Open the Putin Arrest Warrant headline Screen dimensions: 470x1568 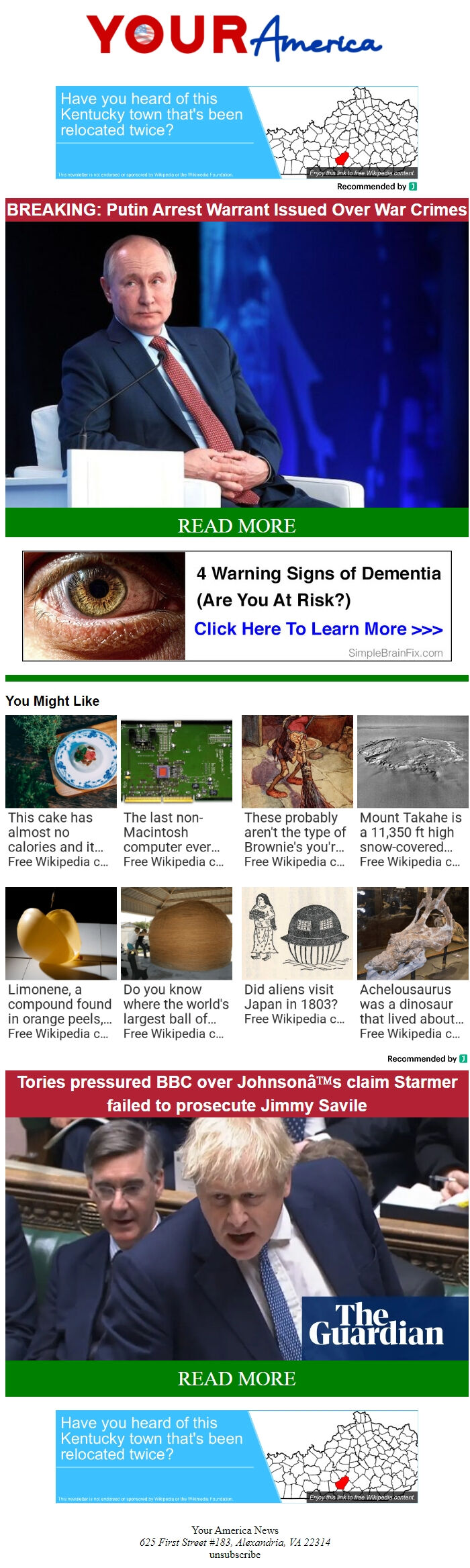(x=236, y=210)
